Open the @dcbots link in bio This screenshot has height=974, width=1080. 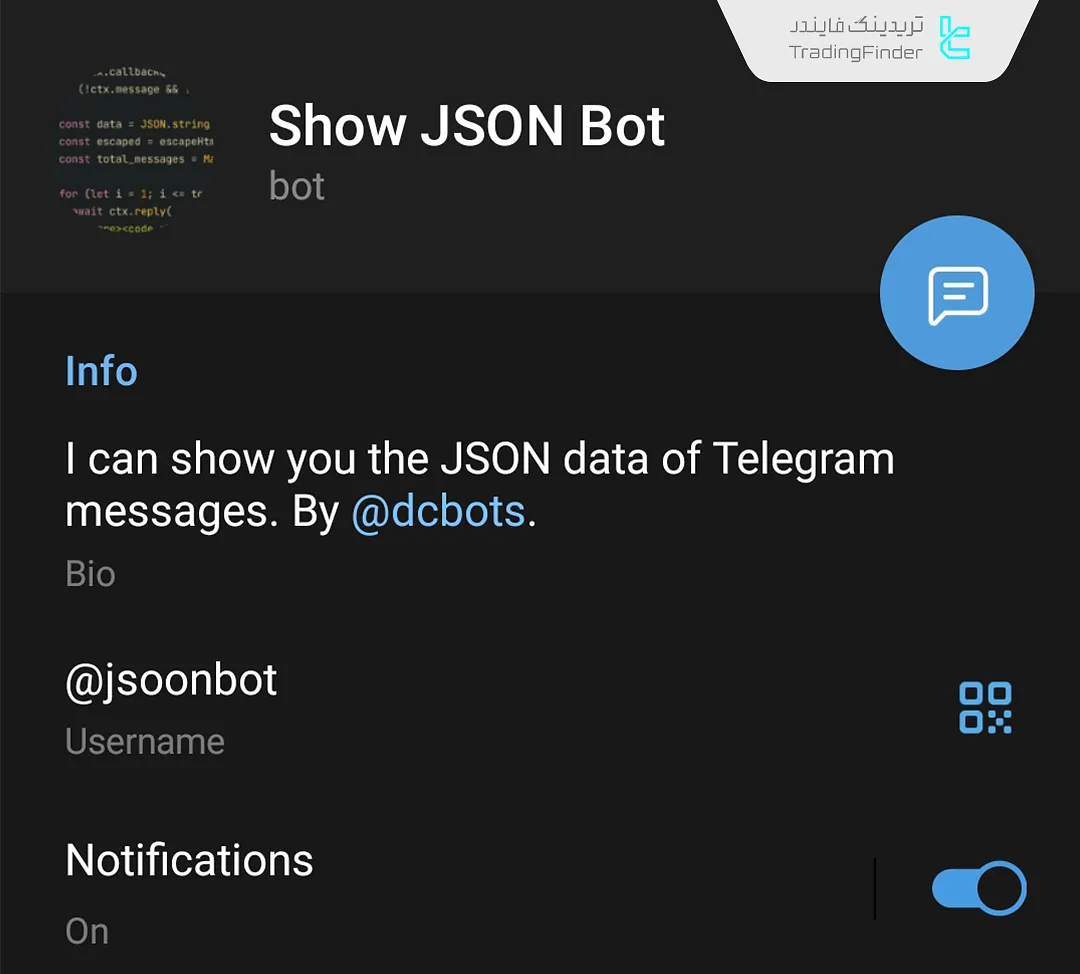[438, 512]
